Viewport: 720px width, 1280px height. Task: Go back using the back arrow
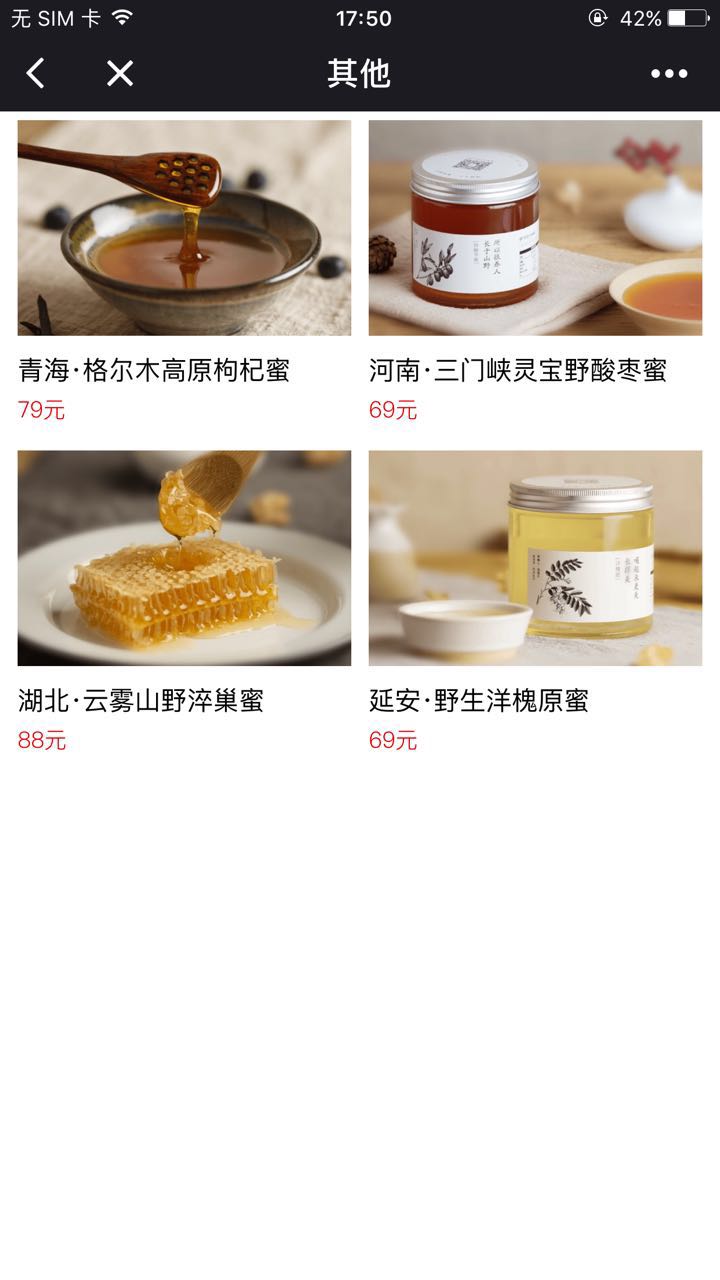[36, 73]
